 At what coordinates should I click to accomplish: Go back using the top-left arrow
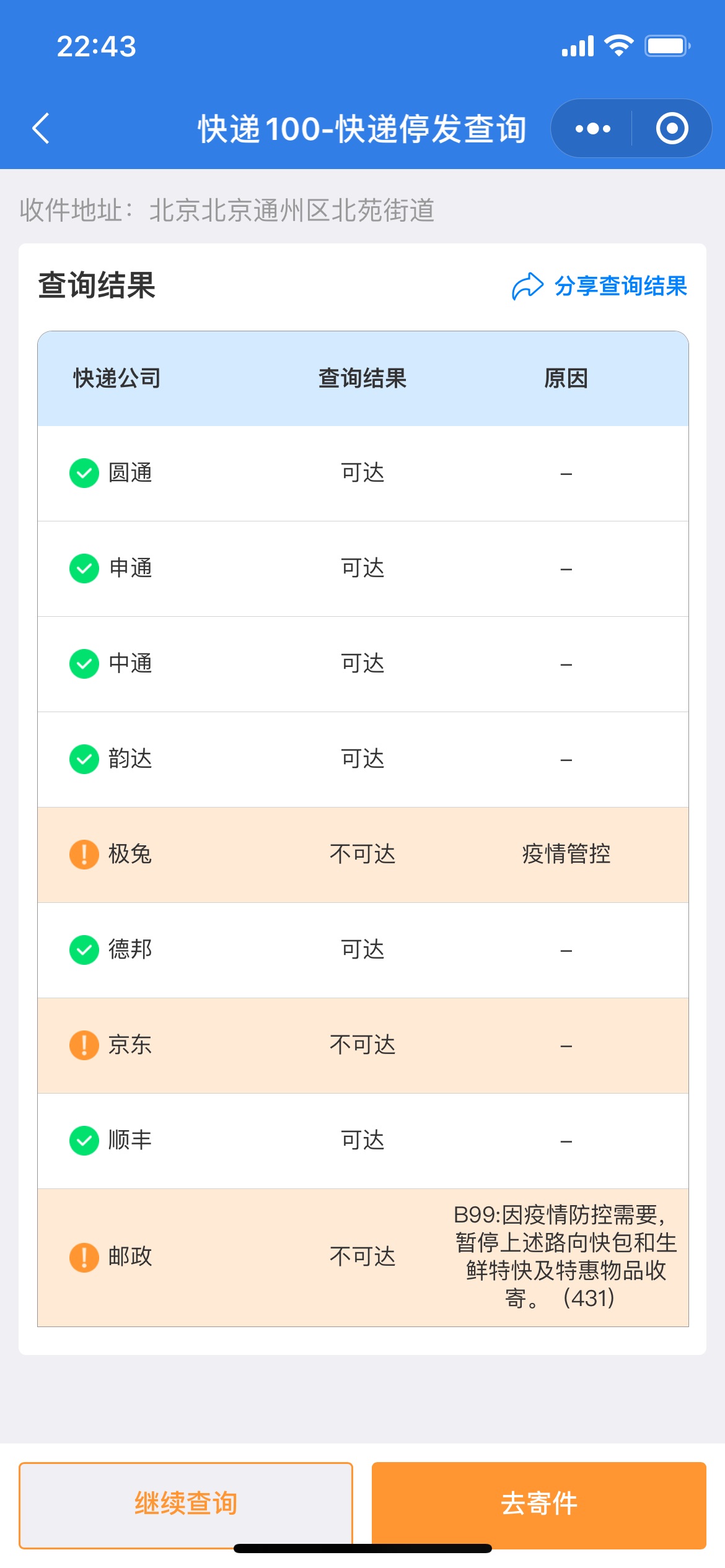(41, 129)
